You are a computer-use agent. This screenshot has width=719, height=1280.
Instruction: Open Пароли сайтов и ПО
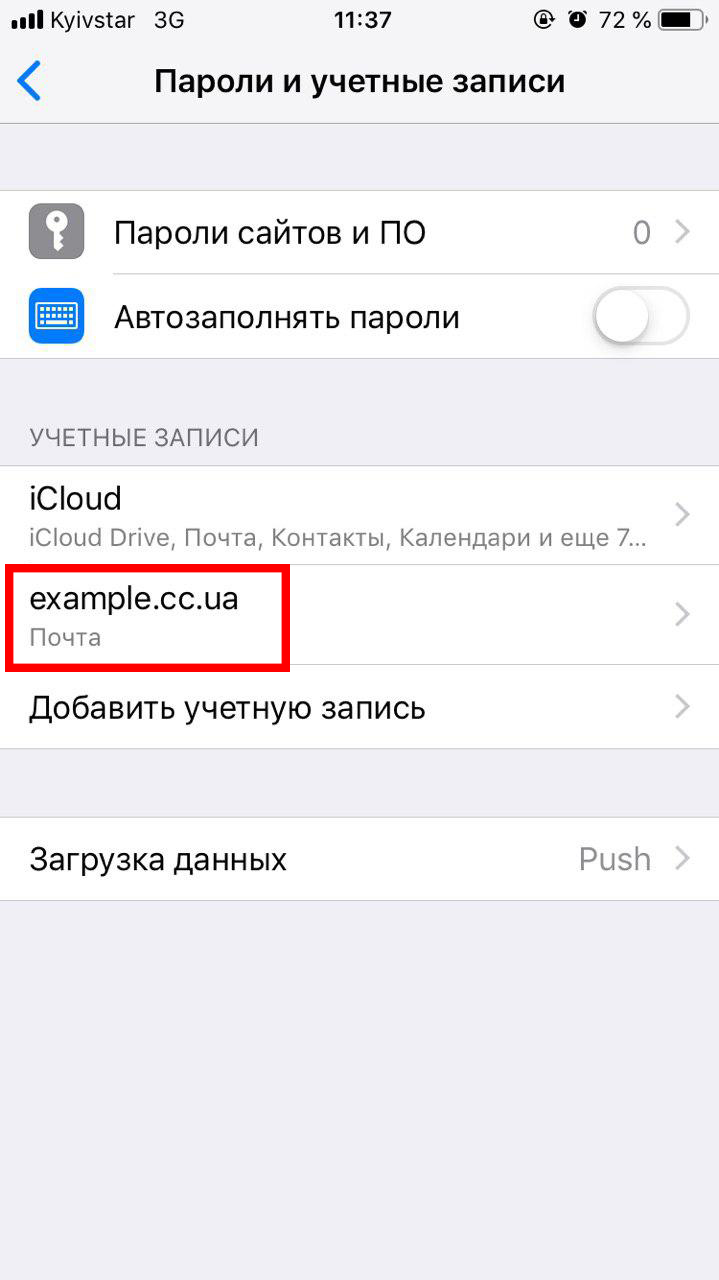point(360,233)
